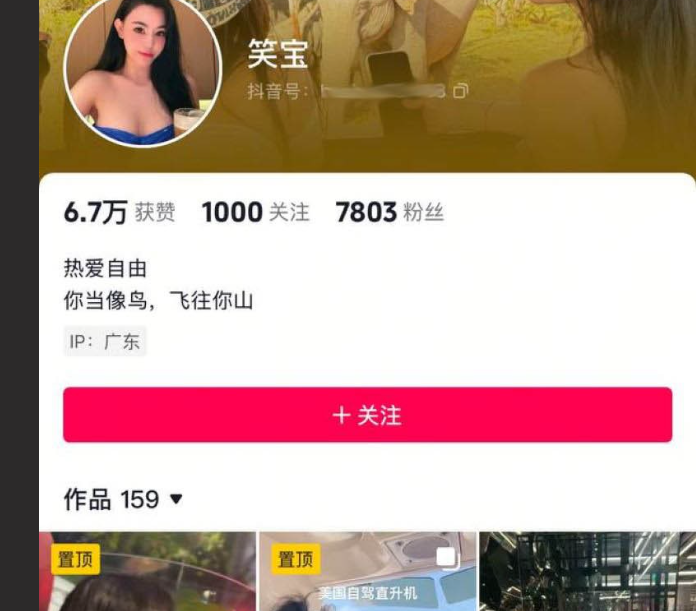Viewport: 696px width, 611px height.
Task: Expand the 作品 159 sort dropdown
Action: (x=176, y=499)
